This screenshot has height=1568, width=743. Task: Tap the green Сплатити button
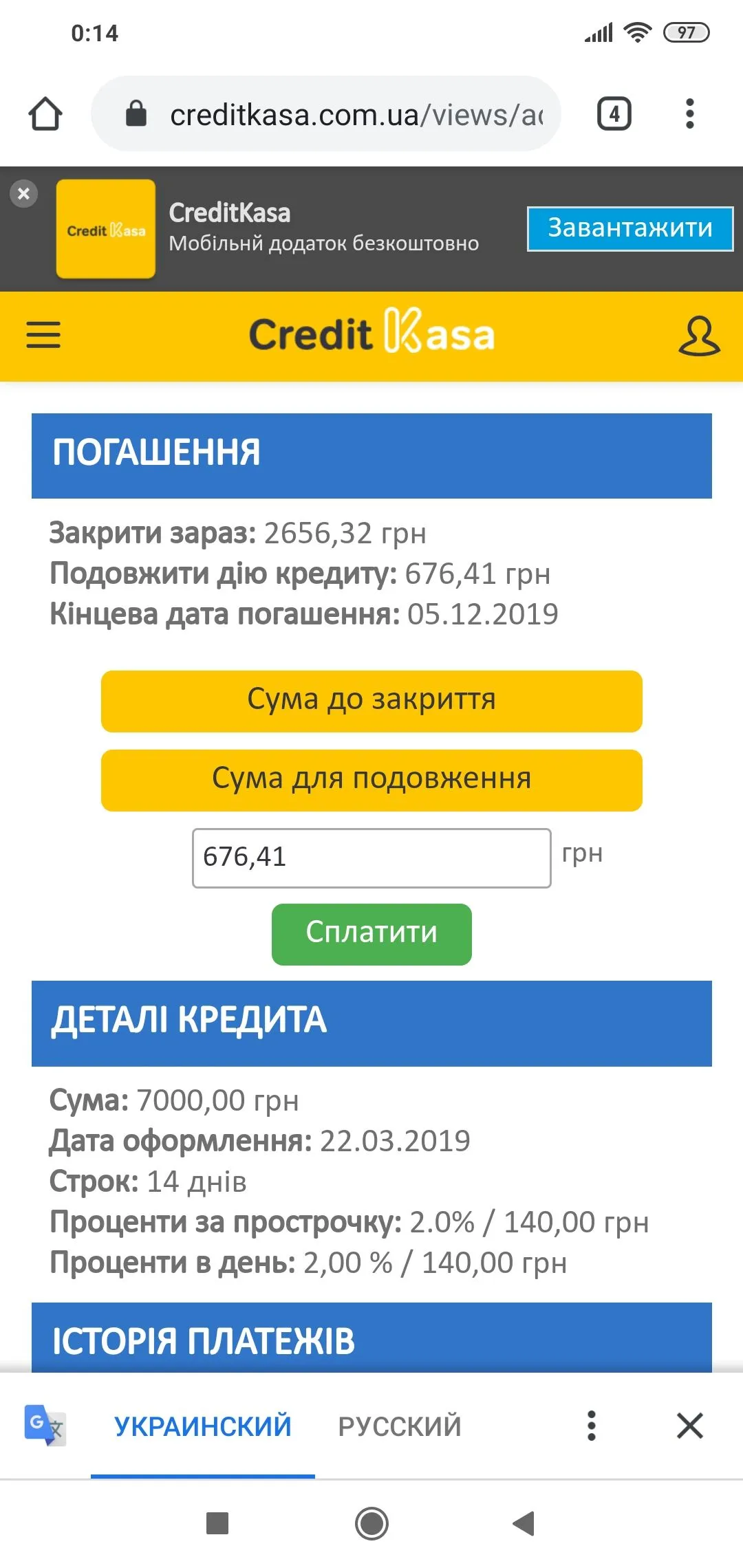pyautogui.click(x=371, y=933)
